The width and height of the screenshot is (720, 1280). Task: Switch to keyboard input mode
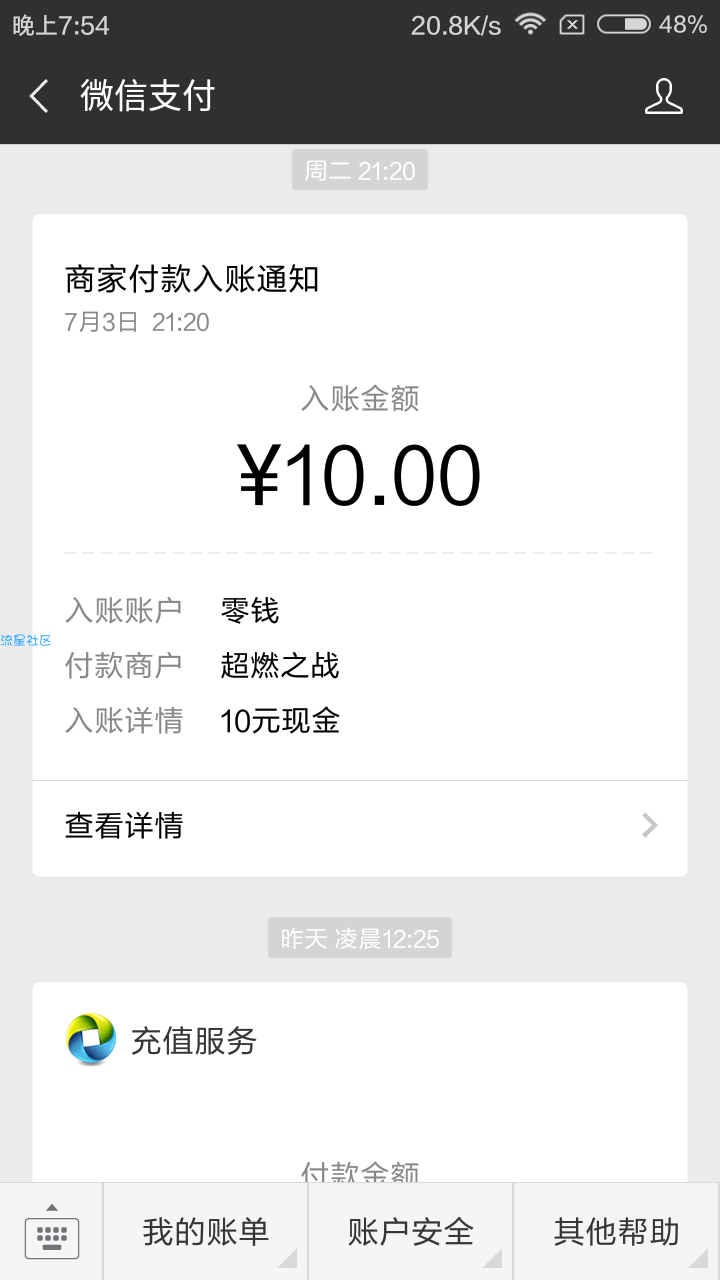[x=52, y=1232]
